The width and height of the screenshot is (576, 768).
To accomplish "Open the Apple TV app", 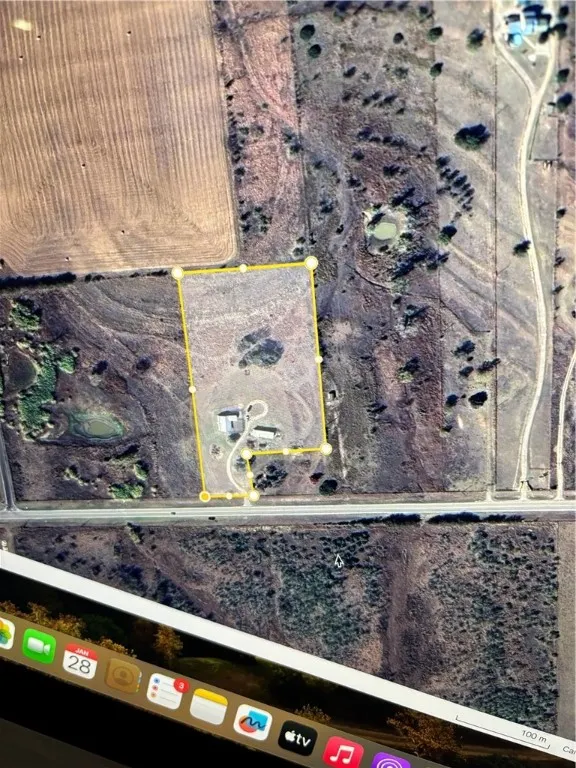I will point(298,738).
